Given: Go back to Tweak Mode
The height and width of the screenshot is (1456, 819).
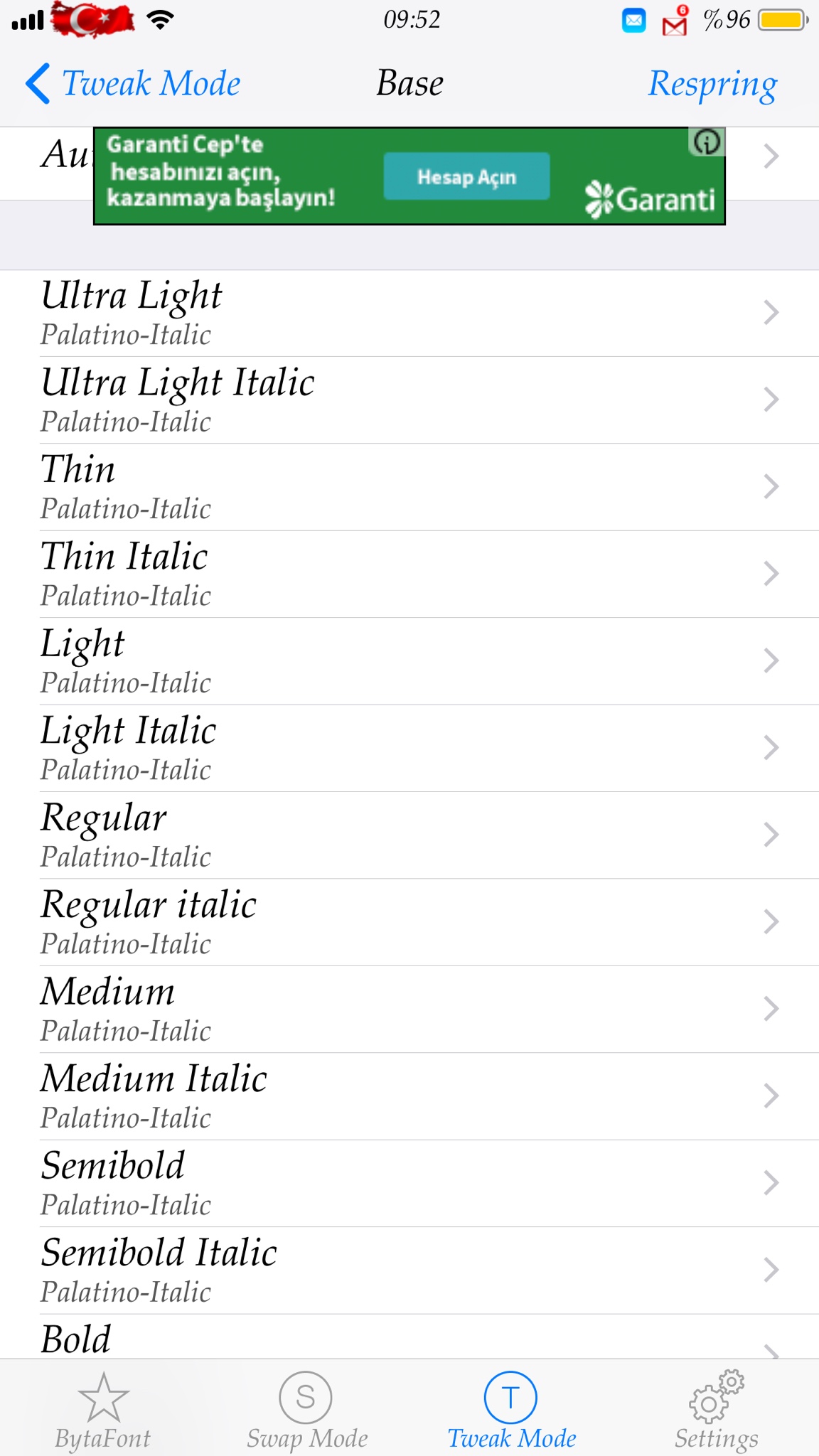Looking at the screenshot, I should [x=134, y=84].
